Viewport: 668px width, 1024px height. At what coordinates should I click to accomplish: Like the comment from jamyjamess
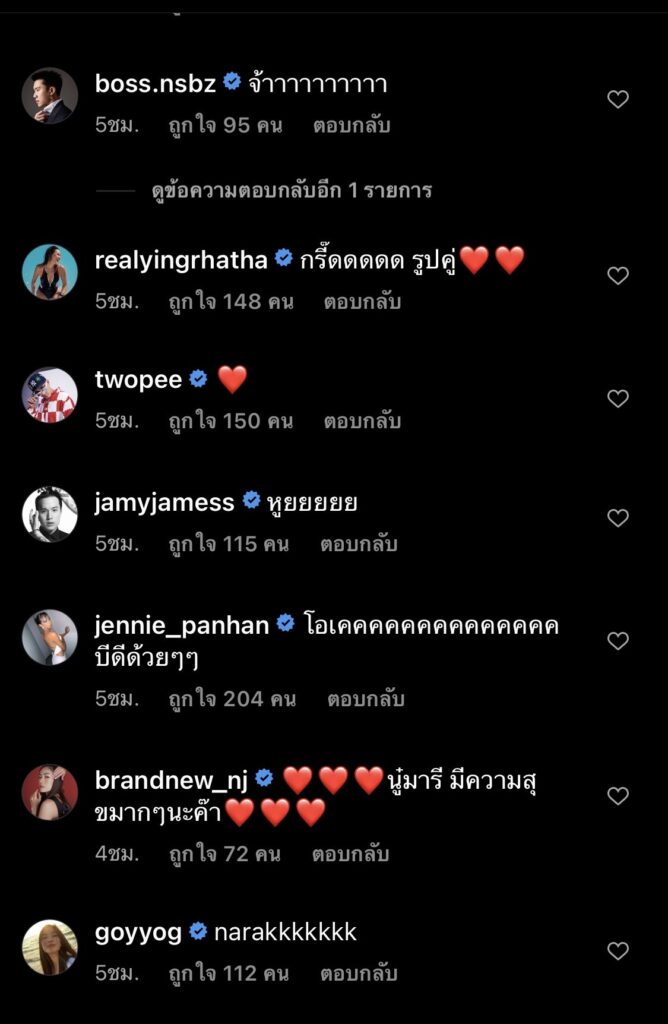(x=618, y=518)
